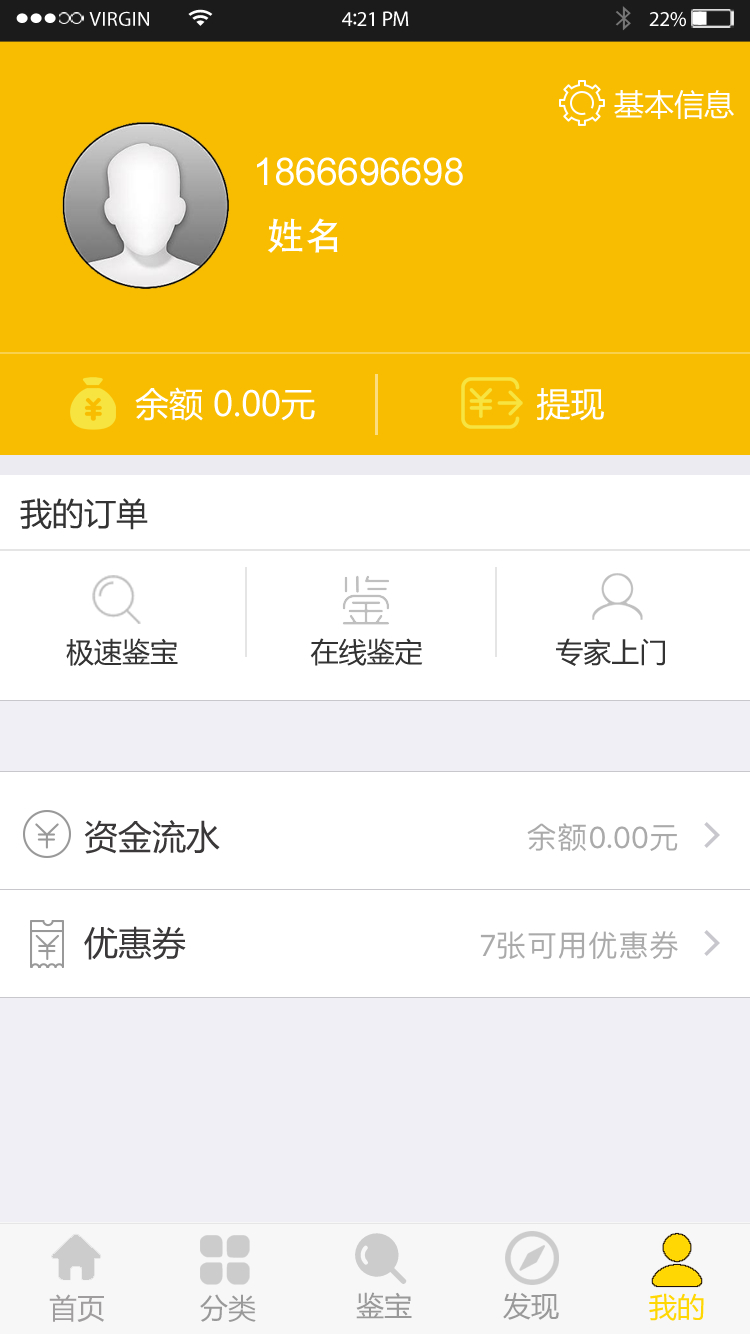Switch to the 发现 tab
Screen dimensions: 750x1334
point(531,1278)
